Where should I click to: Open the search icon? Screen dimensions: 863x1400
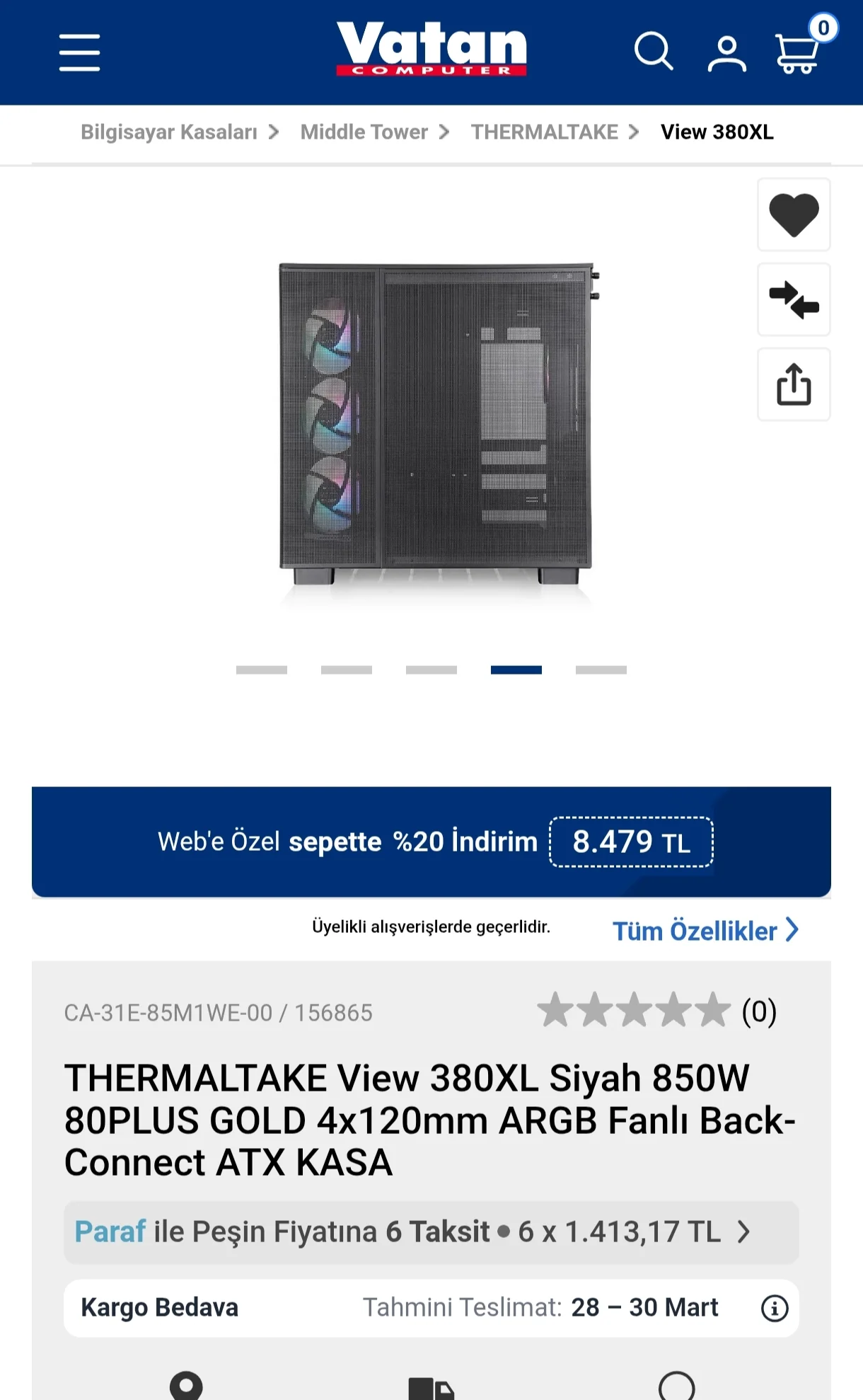[x=652, y=52]
